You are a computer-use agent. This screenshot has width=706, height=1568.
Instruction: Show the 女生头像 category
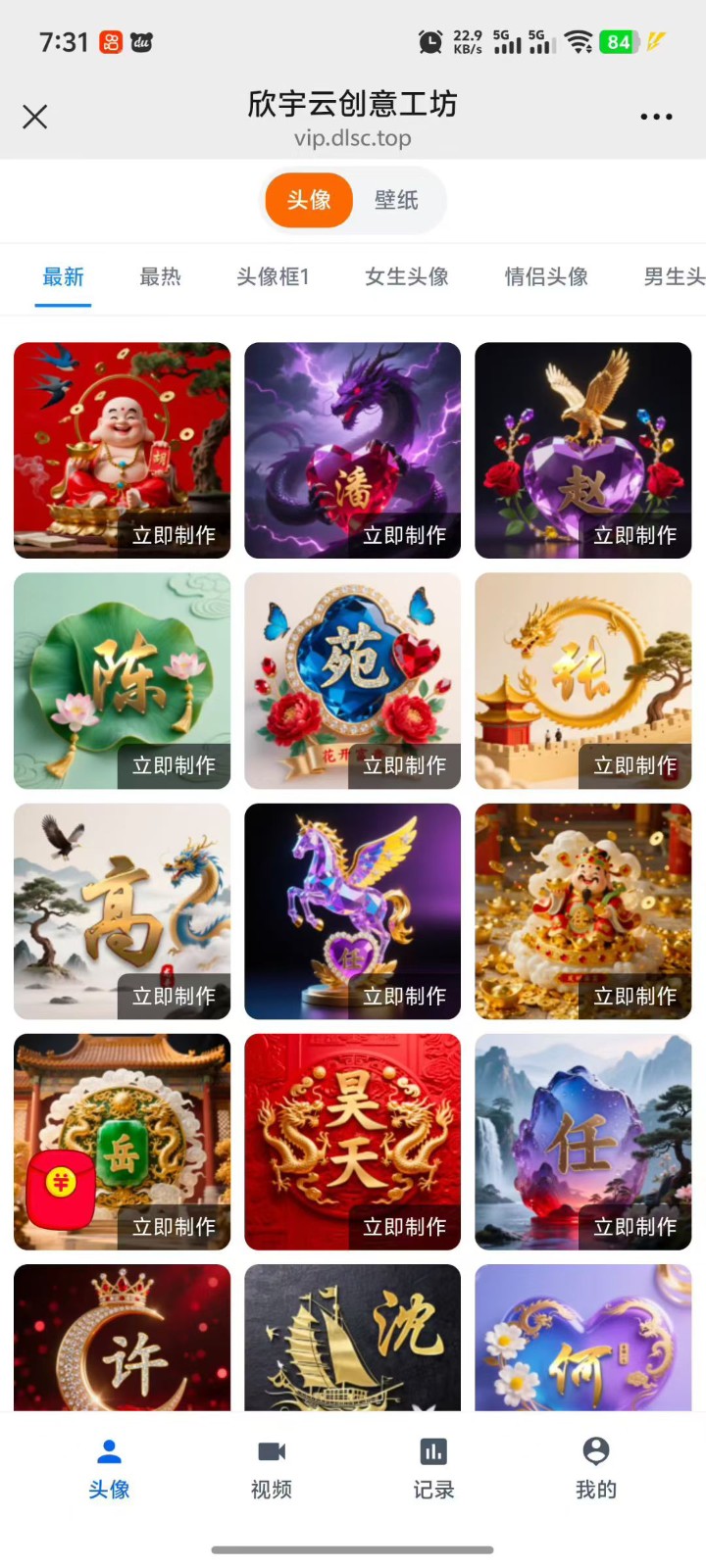point(407,277)
